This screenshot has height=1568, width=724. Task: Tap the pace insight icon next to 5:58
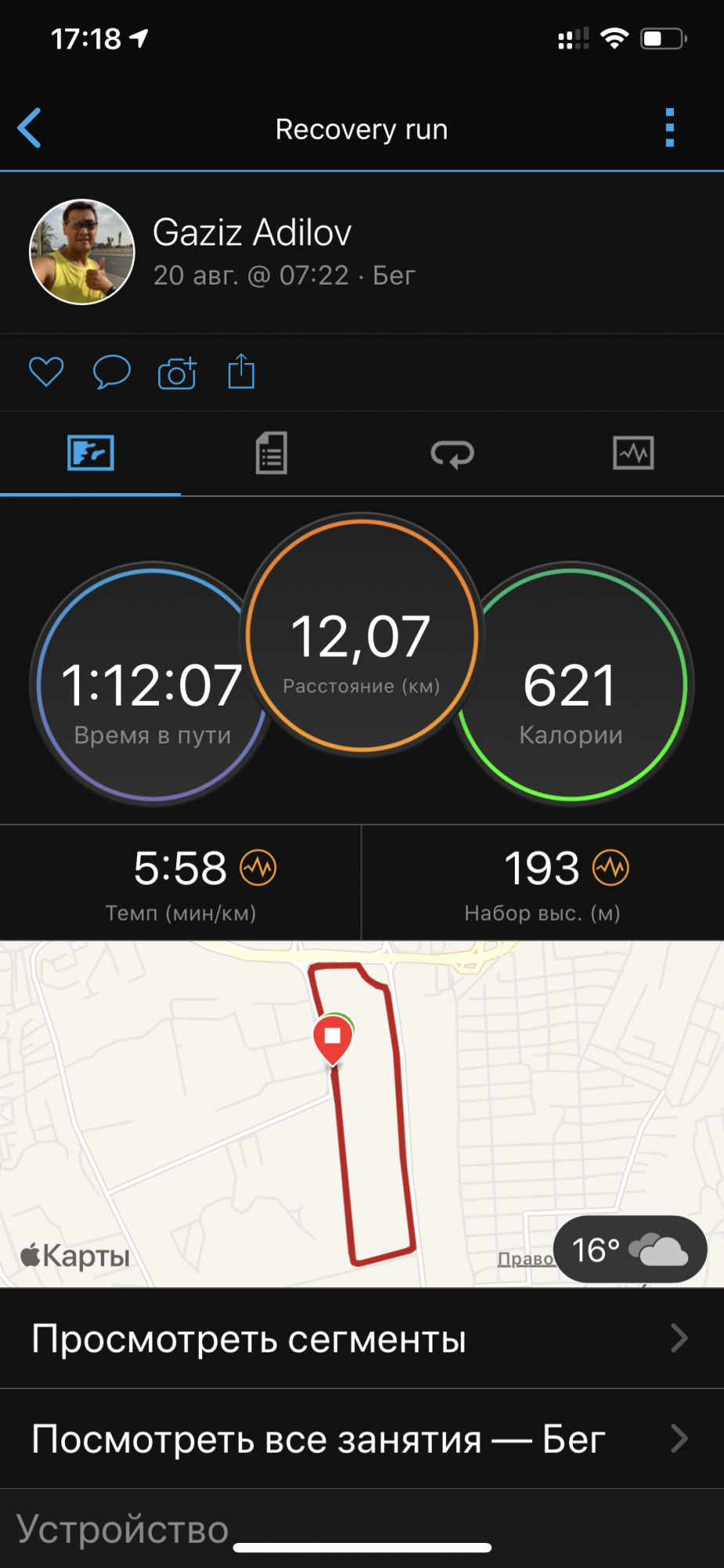click(259, 869)
